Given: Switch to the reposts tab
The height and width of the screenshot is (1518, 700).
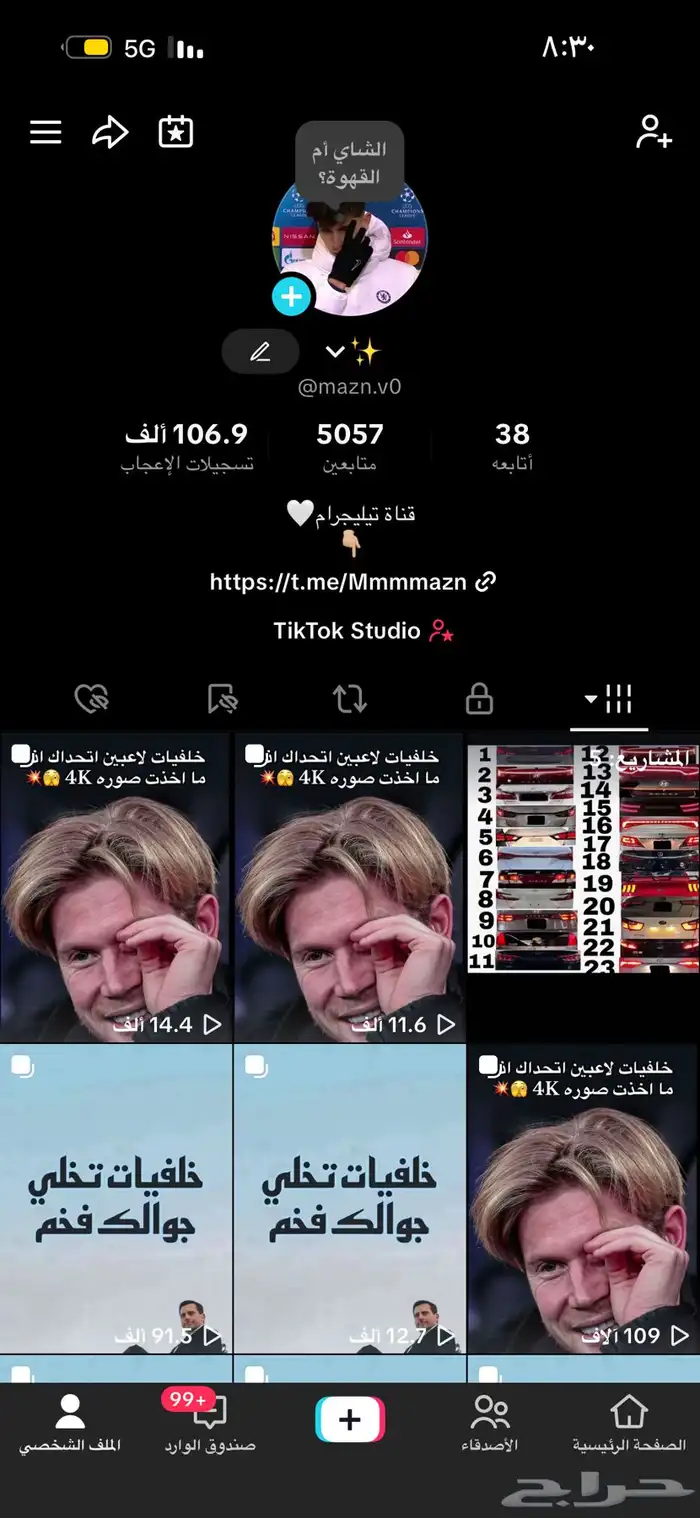Looking at the screenshot, I should click(x=350, y=699).
